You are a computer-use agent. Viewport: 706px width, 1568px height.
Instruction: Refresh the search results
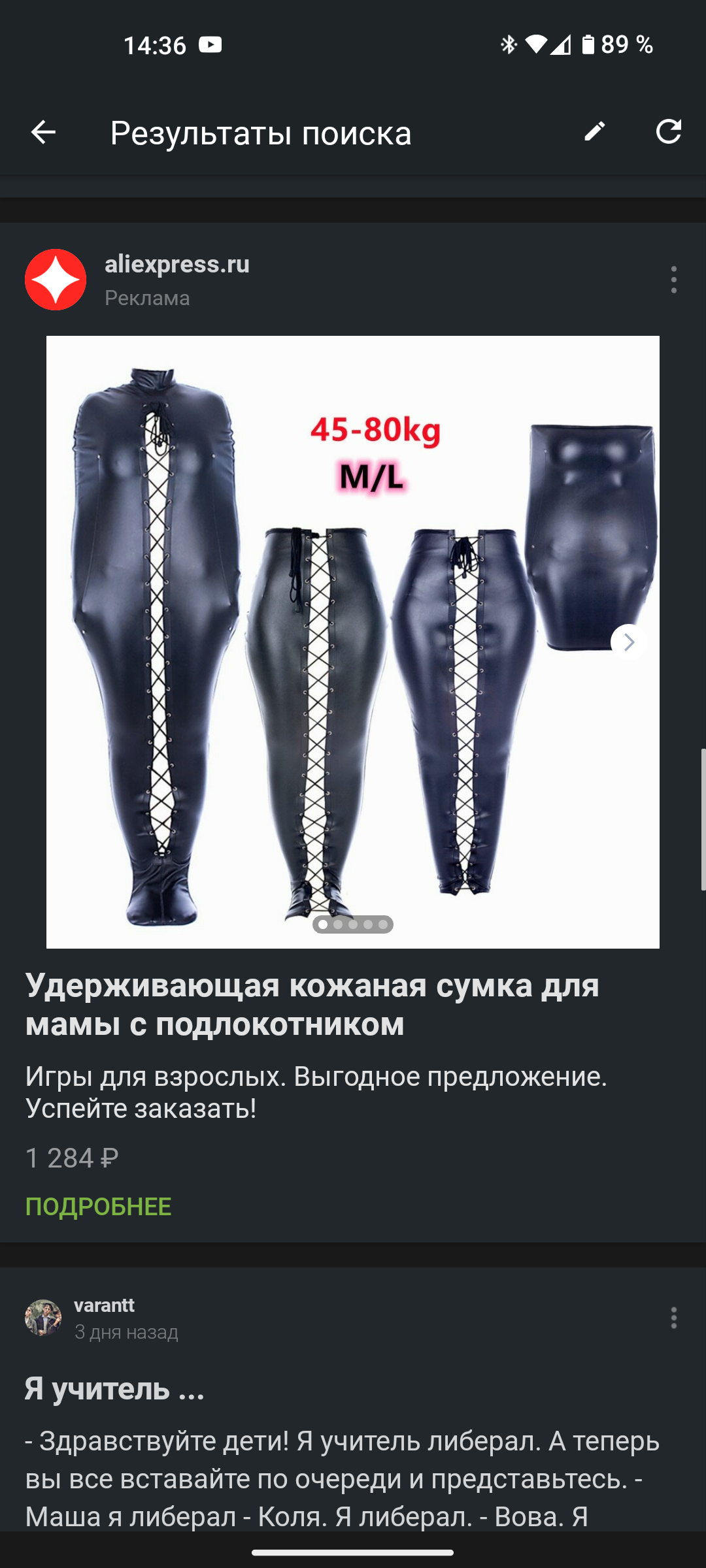point(668,132)
